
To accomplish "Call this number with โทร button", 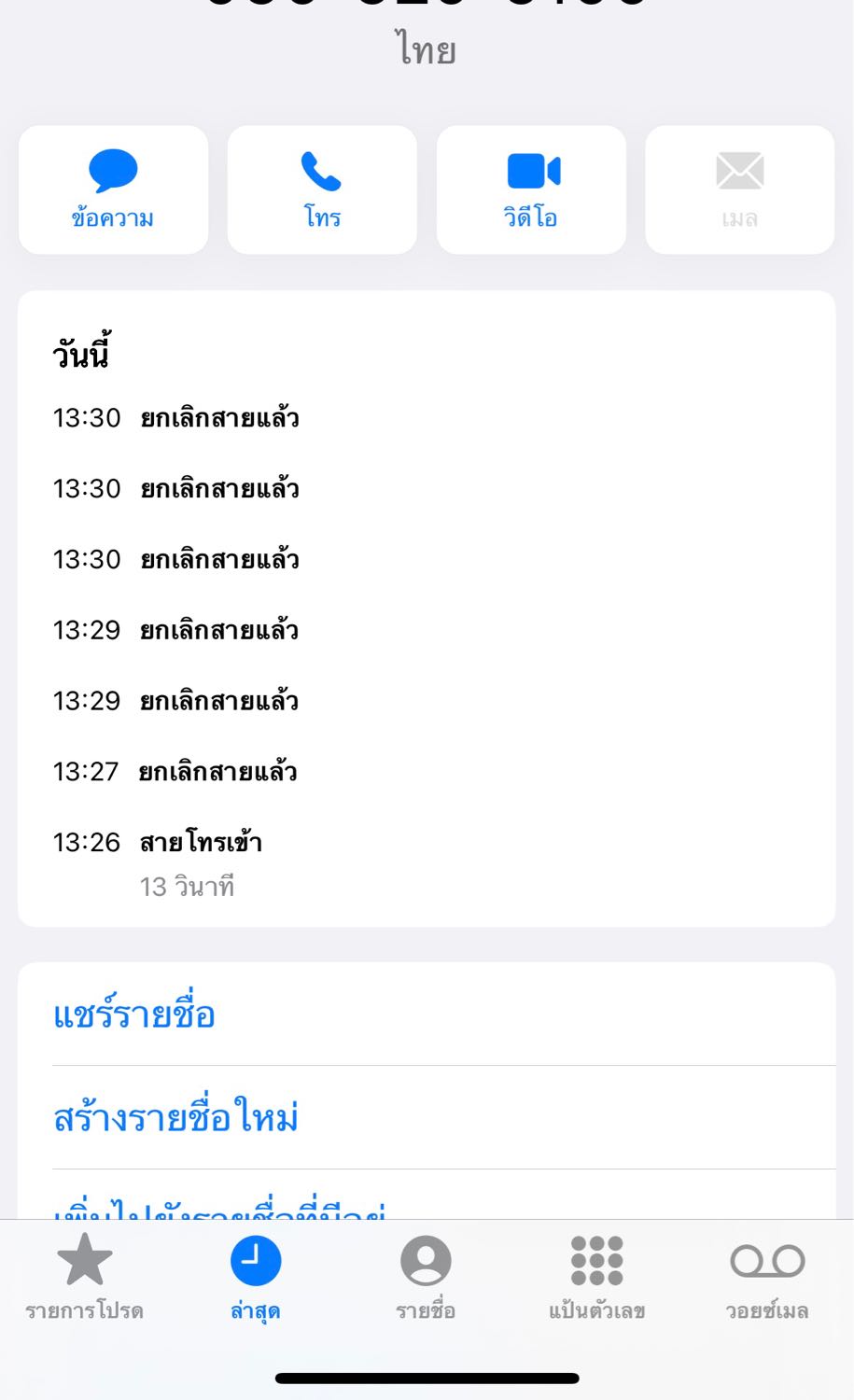I will point(322,189).
